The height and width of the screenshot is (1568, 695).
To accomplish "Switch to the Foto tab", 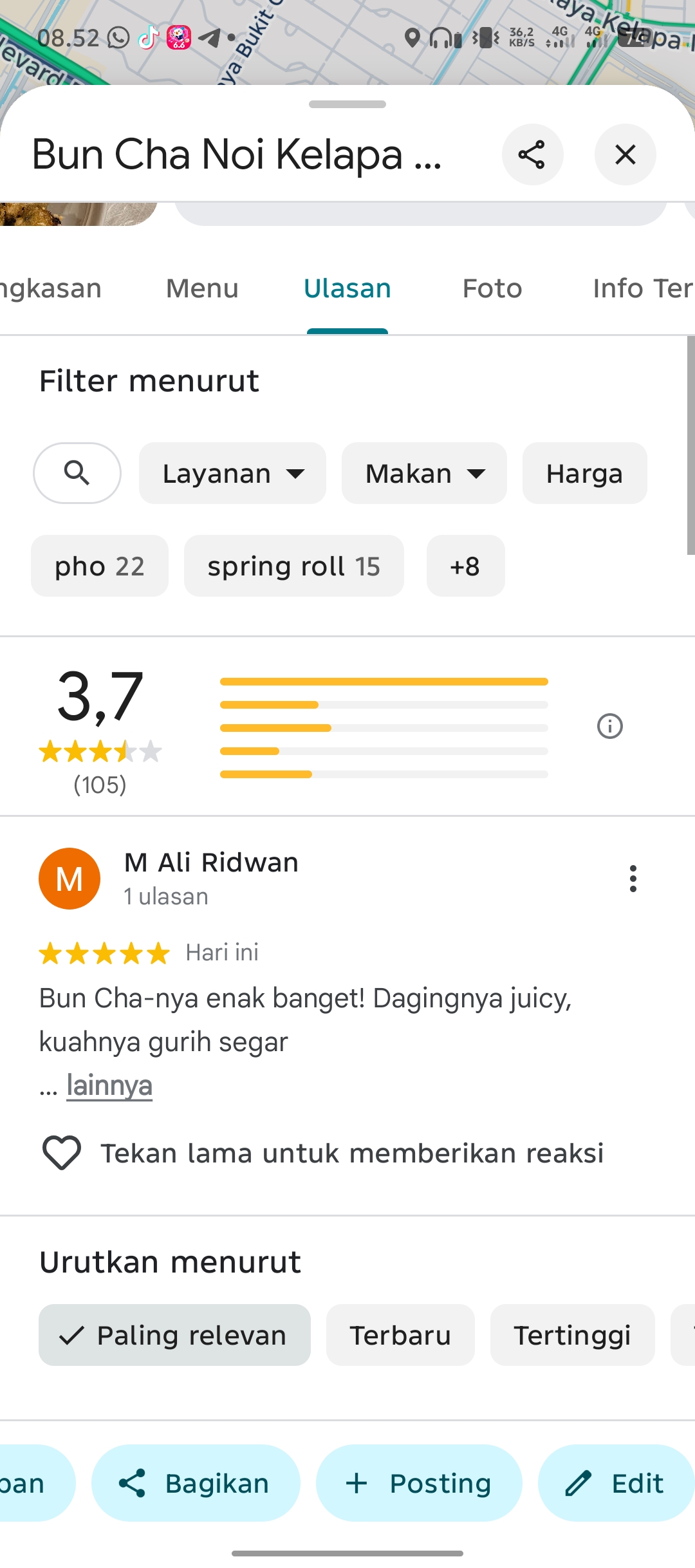I will [x=492, y=288].
